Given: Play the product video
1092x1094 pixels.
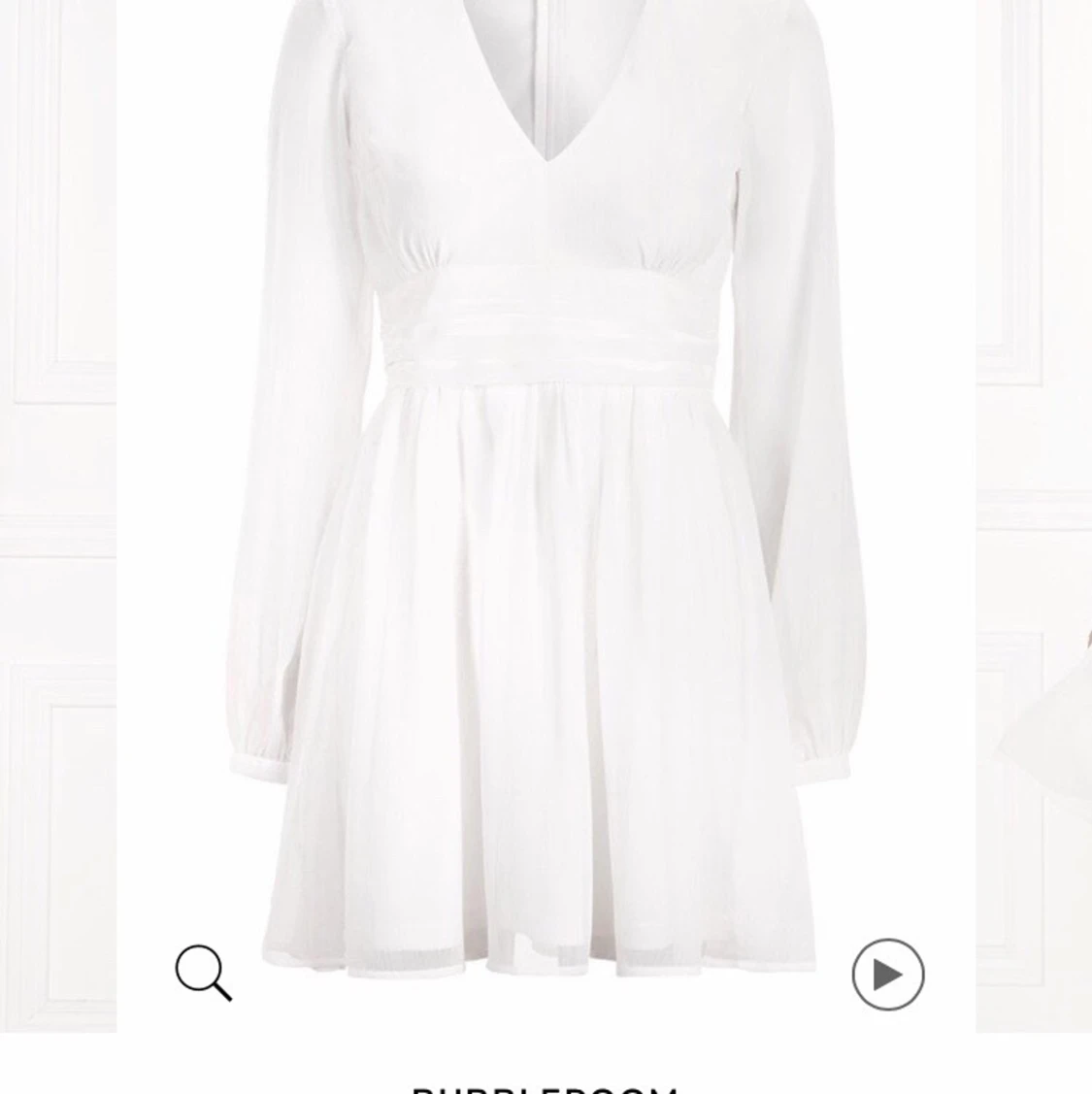Looking at the screenshot, I should click(887, 975).
